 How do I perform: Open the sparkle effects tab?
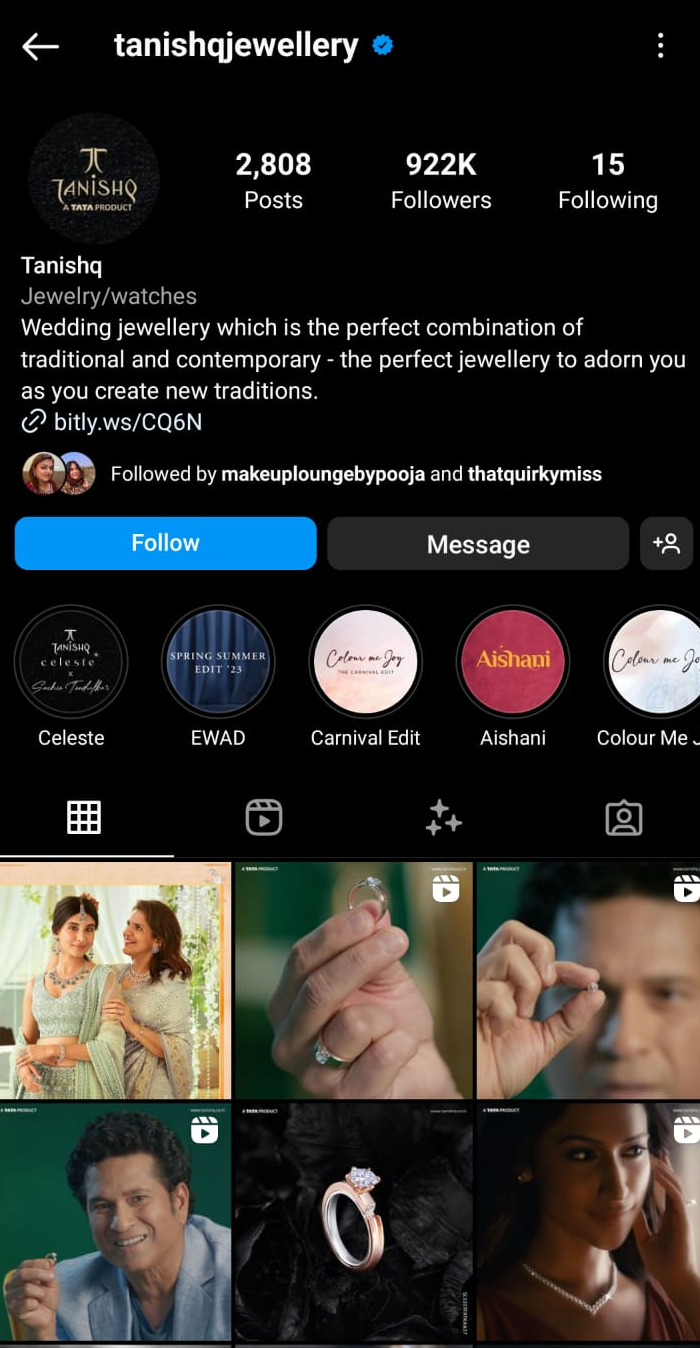444,818
